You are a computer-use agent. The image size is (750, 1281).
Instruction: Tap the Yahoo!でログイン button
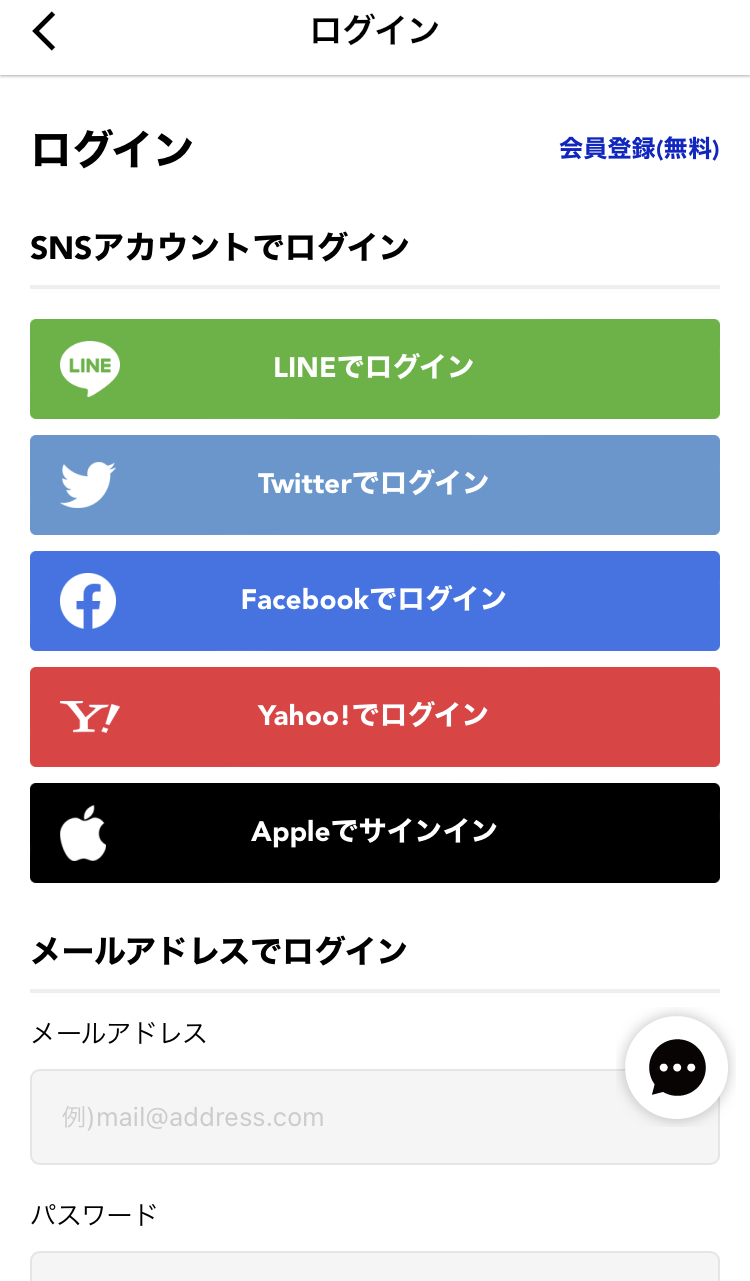click(375, 717)
